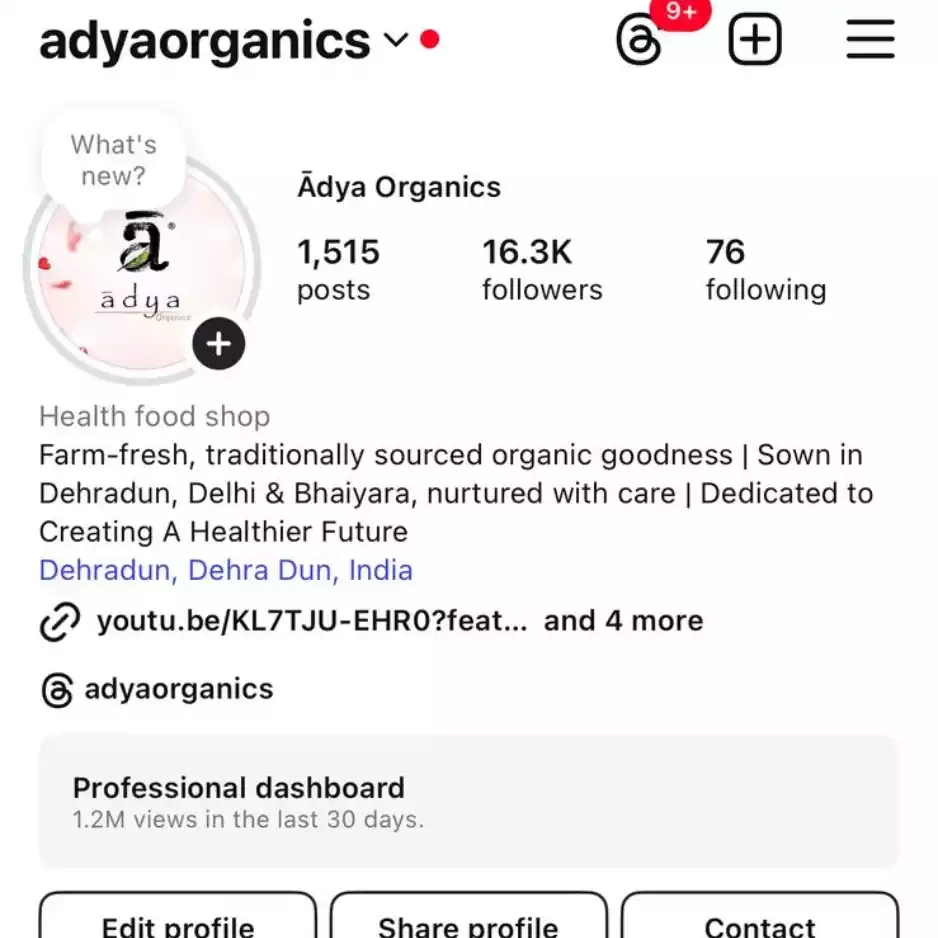Open the Threads icon in the header
Screen dimensions: 938x938
click(640, 41)
